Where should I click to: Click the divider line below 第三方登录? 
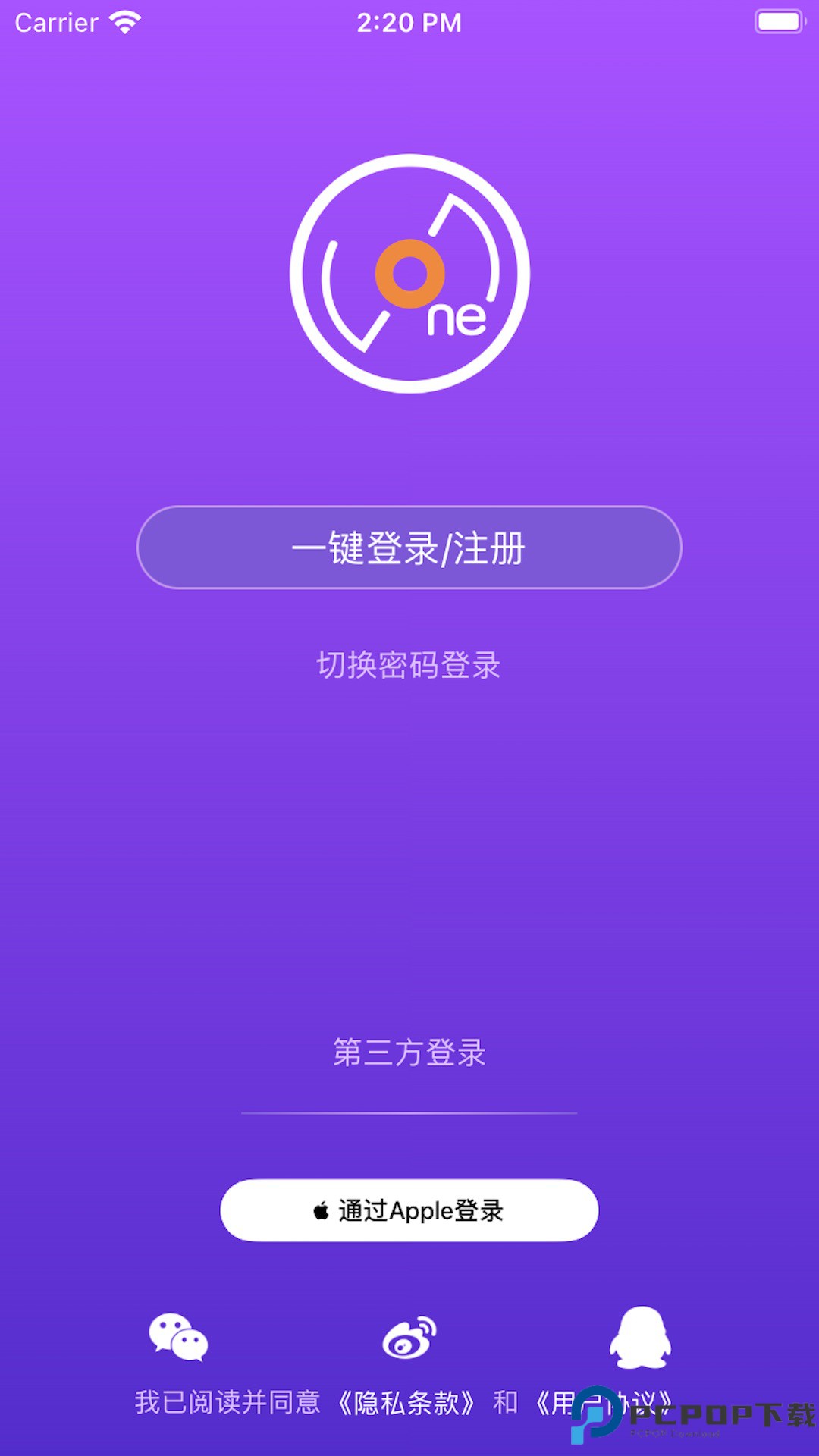pyautogui.click(x=409, y=1112)
